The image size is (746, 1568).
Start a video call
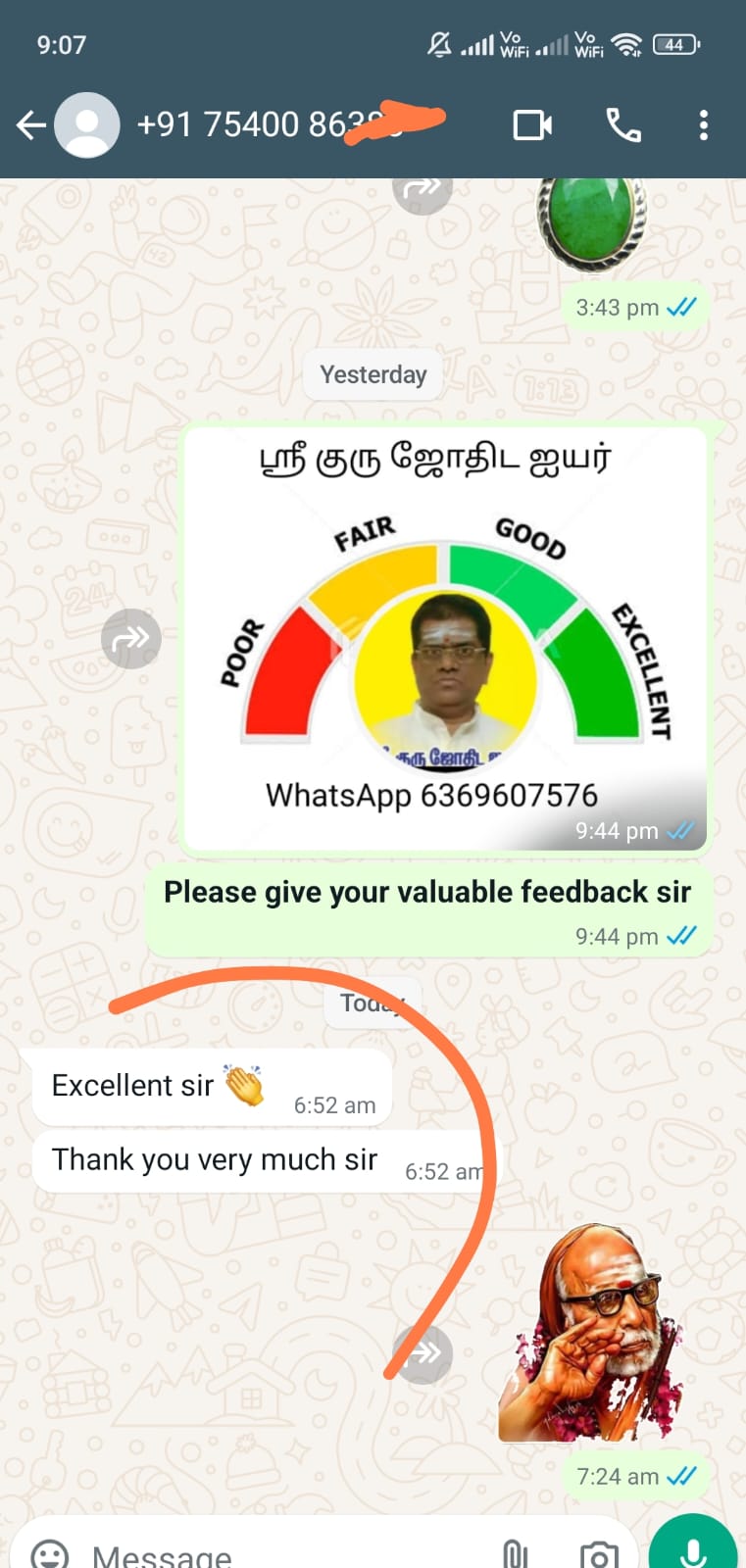532,125
